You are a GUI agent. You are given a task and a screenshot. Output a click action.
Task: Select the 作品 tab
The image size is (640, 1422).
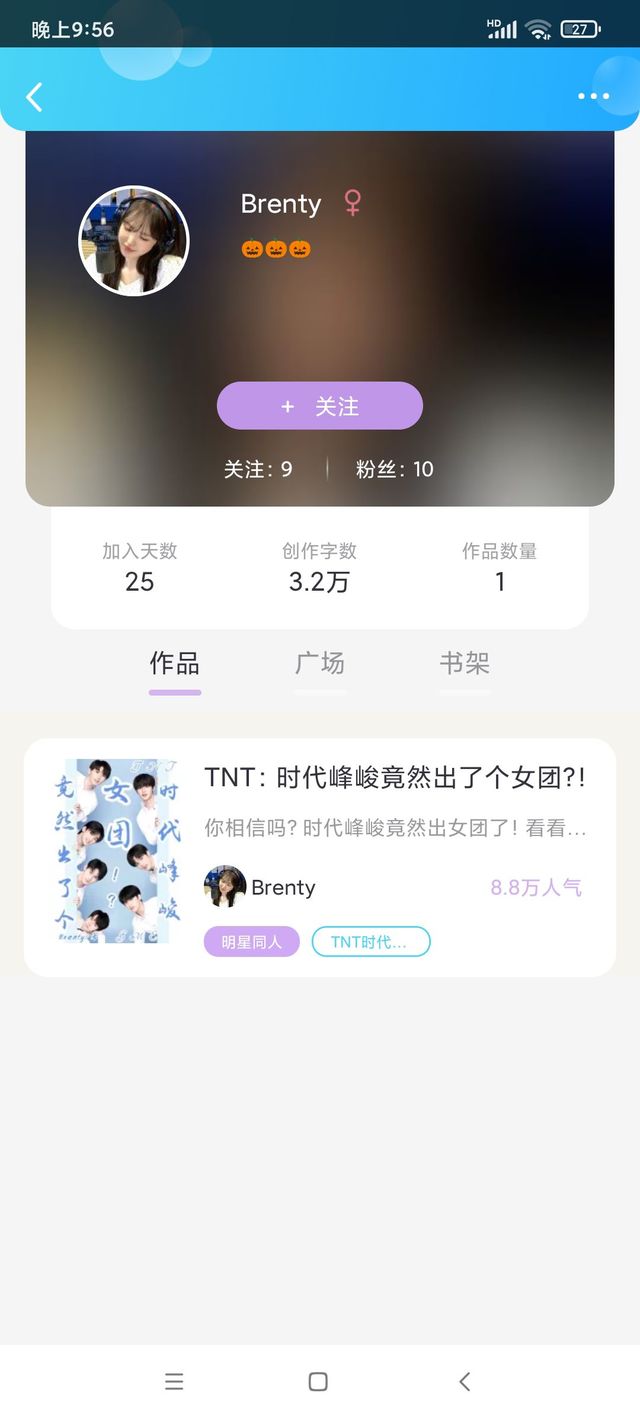(175, 663)
